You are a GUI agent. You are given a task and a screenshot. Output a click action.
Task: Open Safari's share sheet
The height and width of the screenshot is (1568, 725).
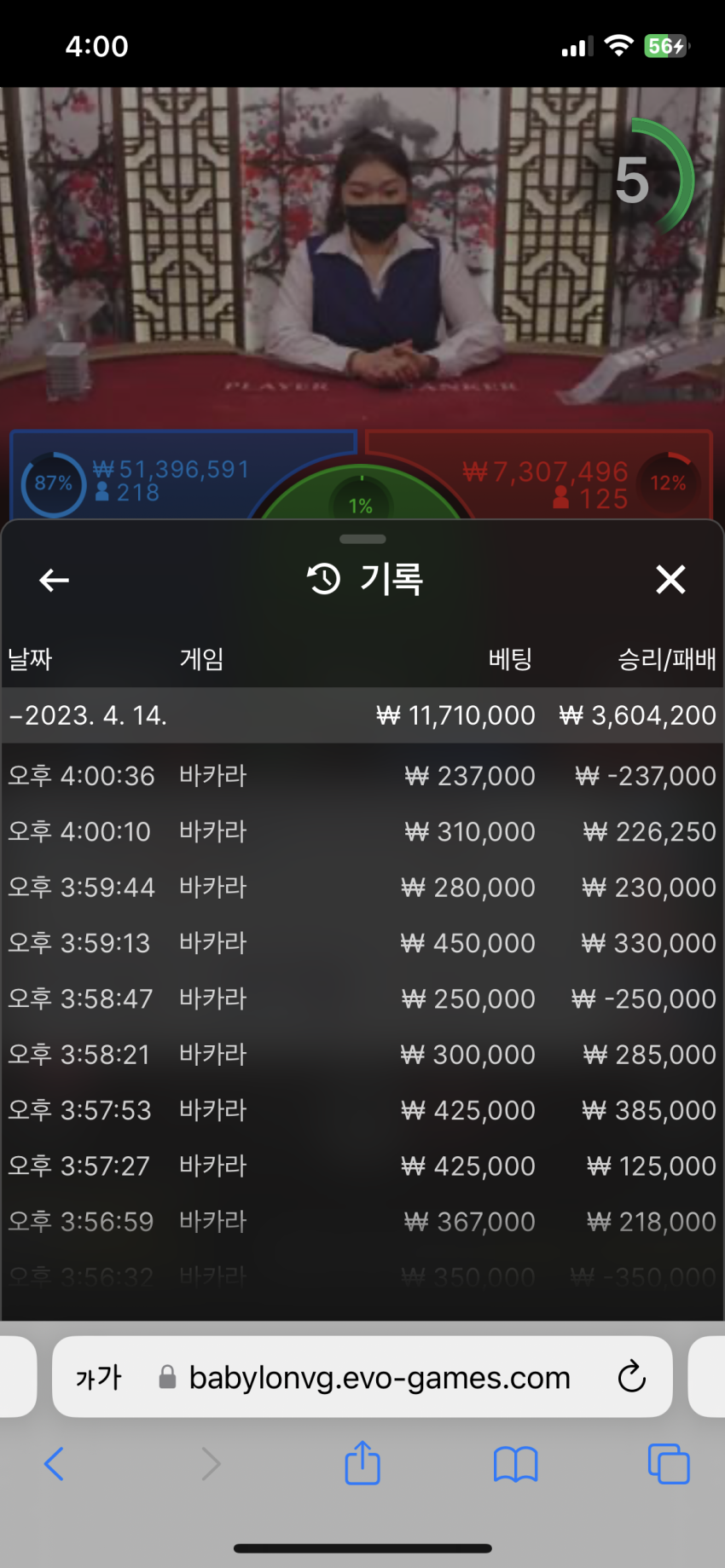(x=362, y=1462)
